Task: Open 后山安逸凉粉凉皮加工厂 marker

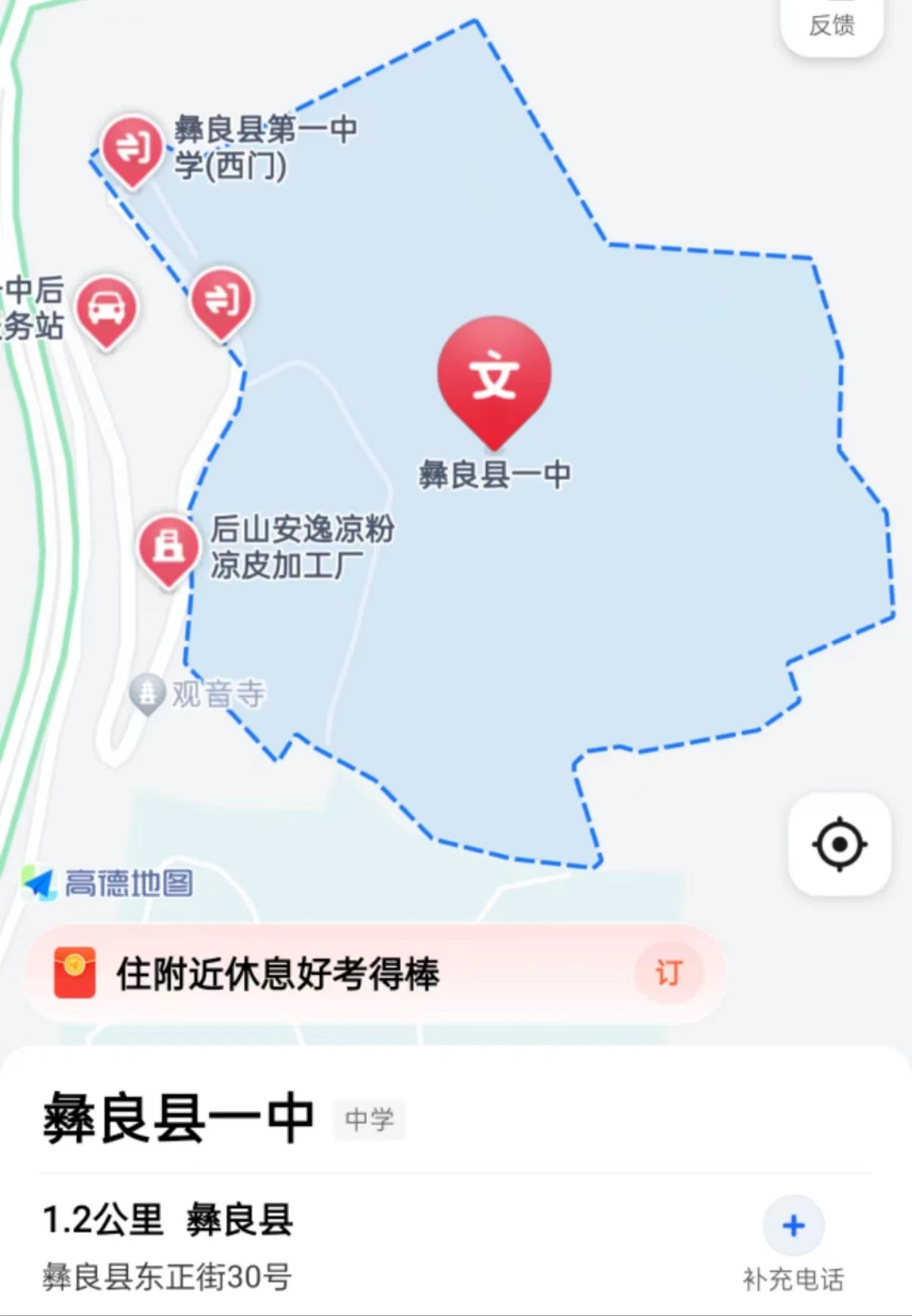Action: pyautogui.click(x=169, y=548)
